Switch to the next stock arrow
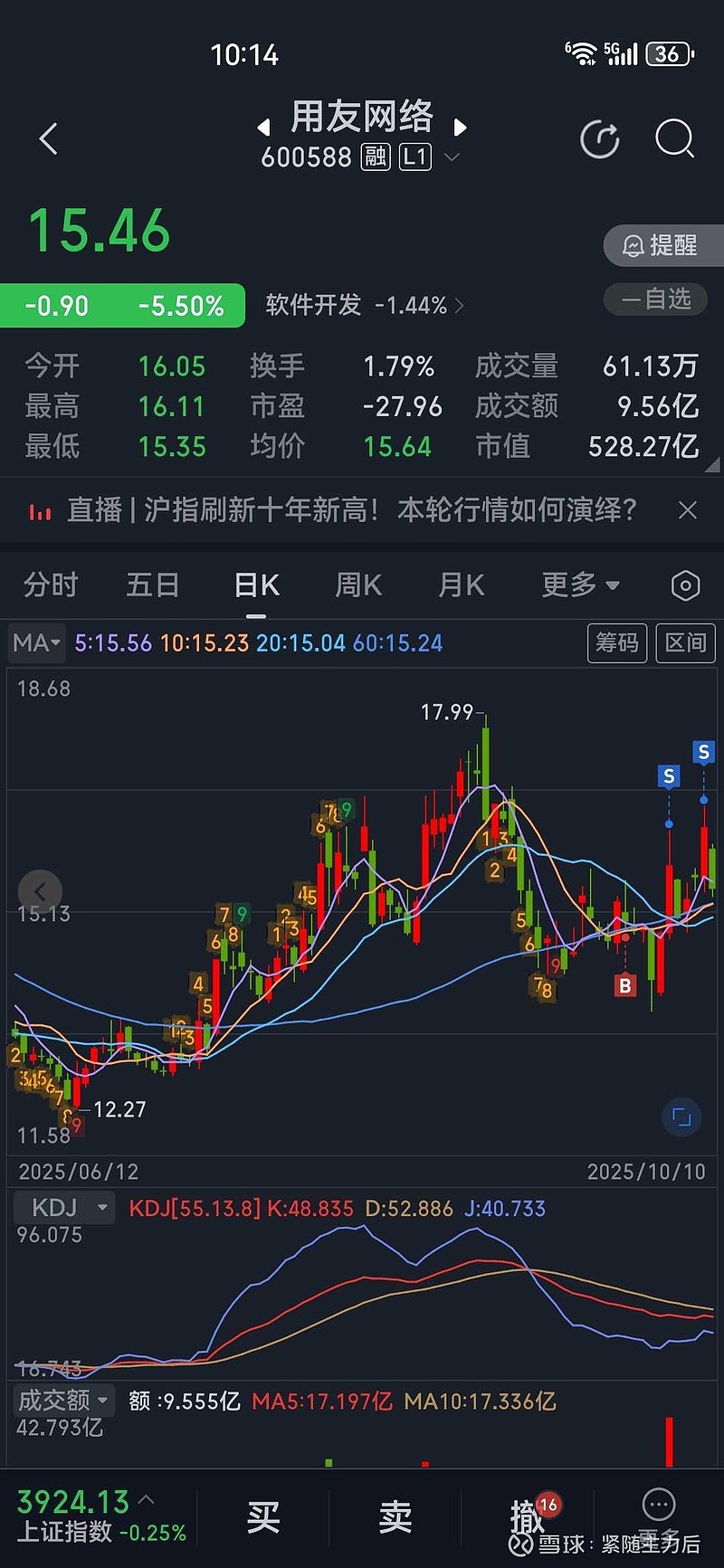The image size is (724, 1568). (x=460, y=128)
